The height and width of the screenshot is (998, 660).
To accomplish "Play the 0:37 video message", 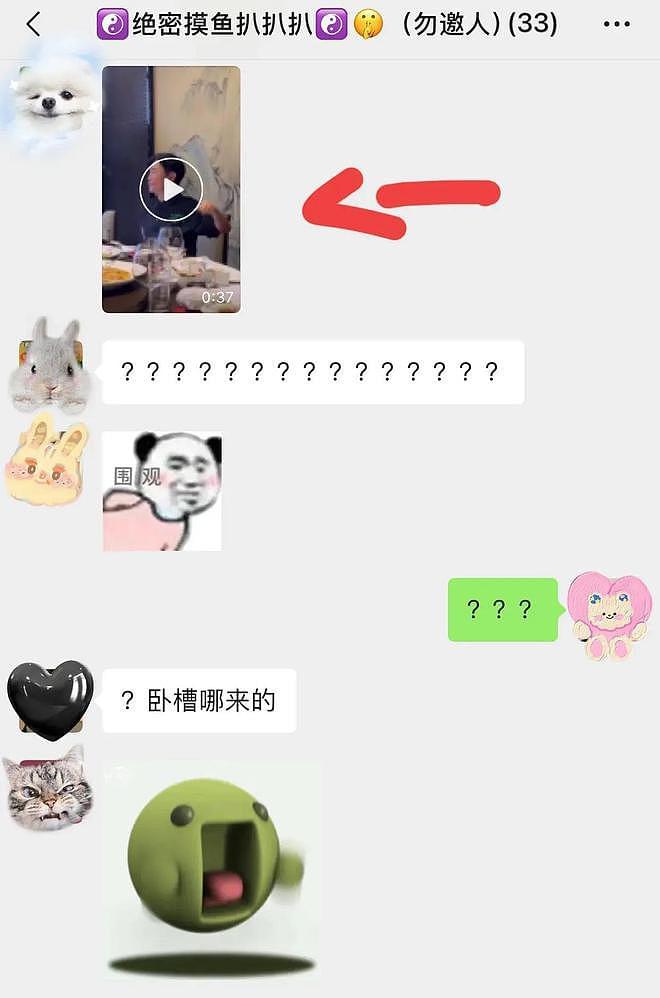I will pyautogui.click(x=171, y=189).
